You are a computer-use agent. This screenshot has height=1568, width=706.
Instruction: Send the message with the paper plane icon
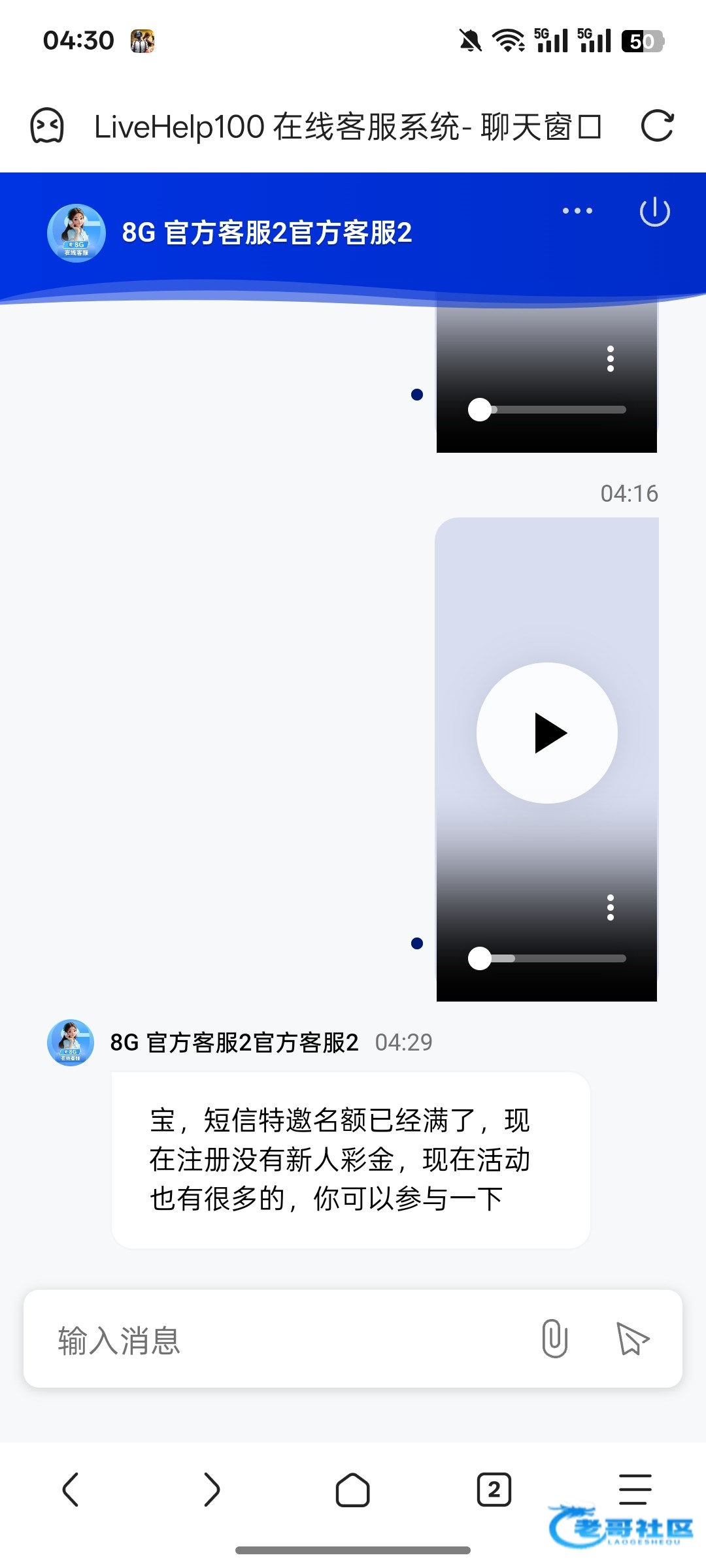(x=632, y=1339)
